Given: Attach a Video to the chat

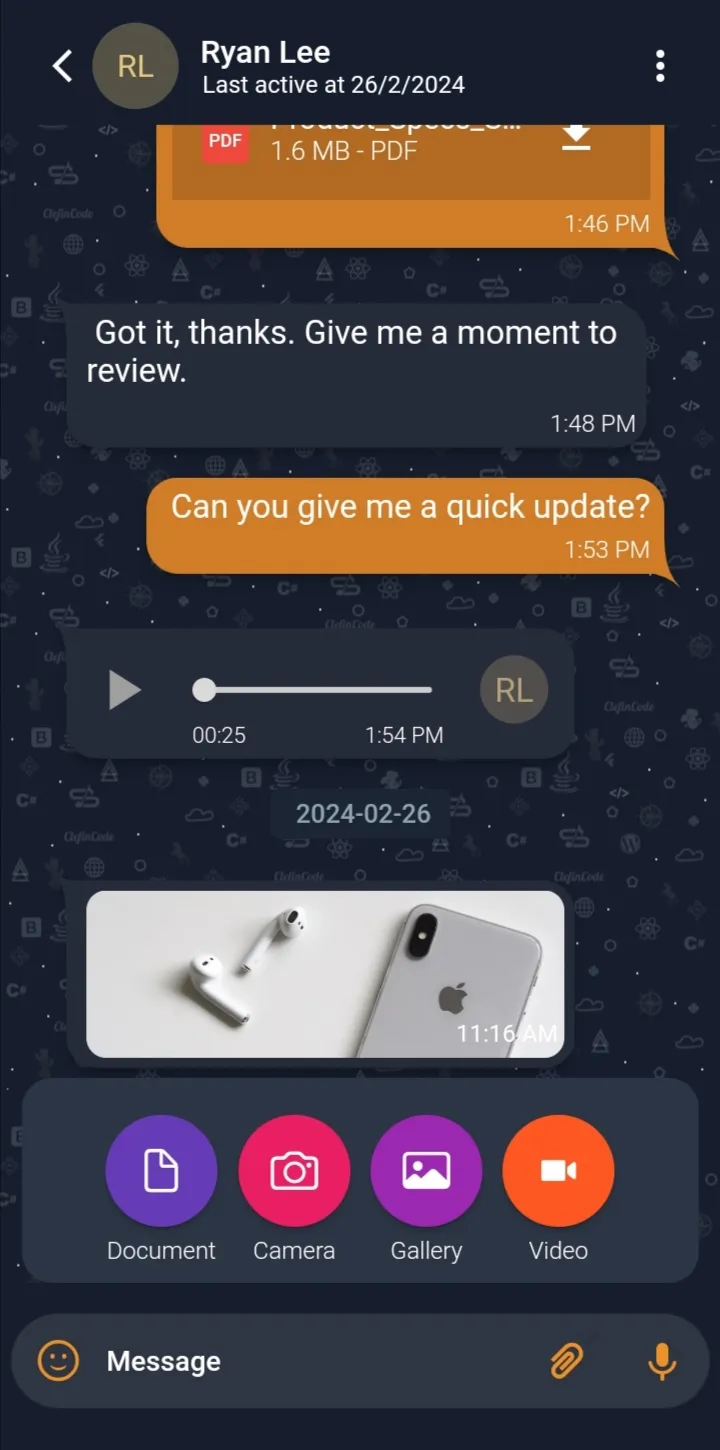Looking at the screenshot, I should pos(558,1171).
